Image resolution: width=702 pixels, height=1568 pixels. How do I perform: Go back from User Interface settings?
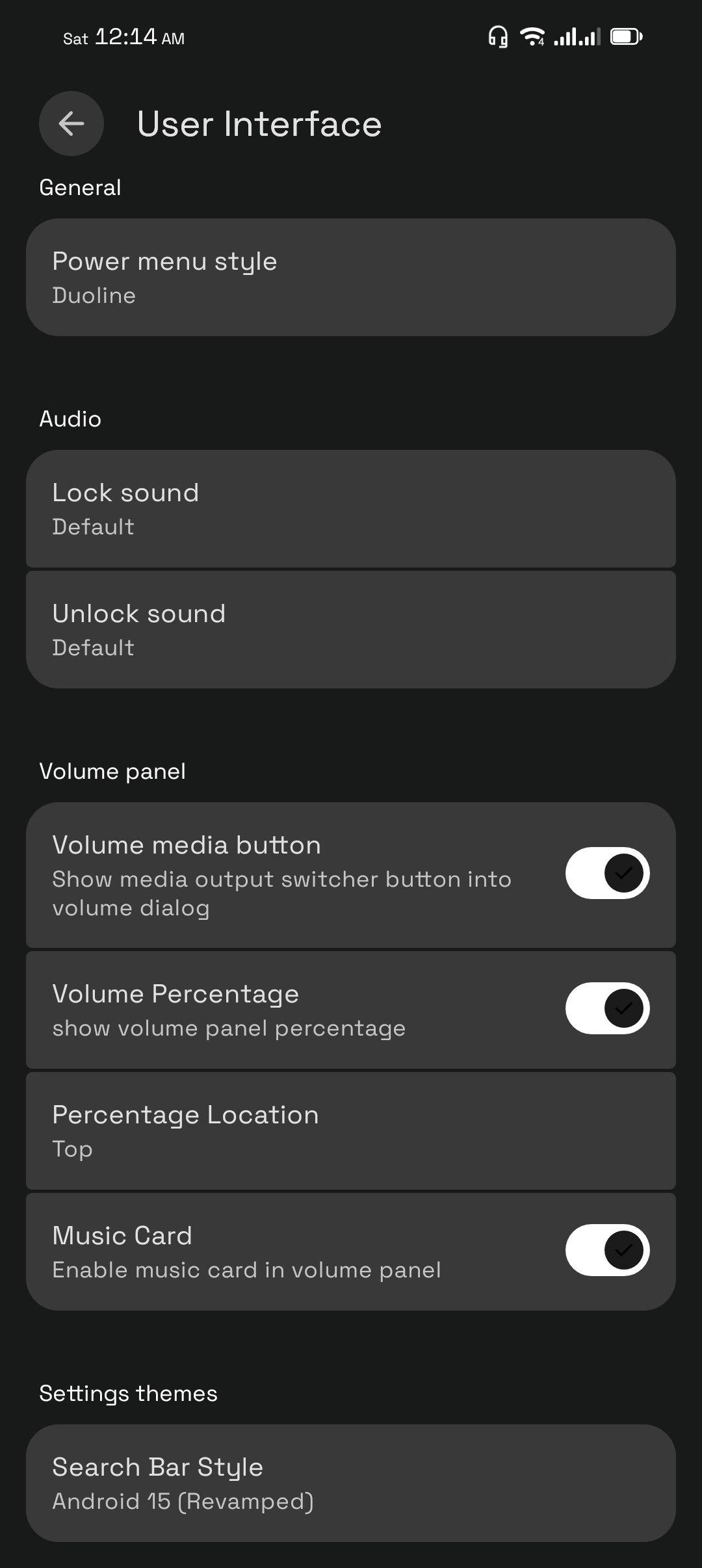tap(71, 124)
